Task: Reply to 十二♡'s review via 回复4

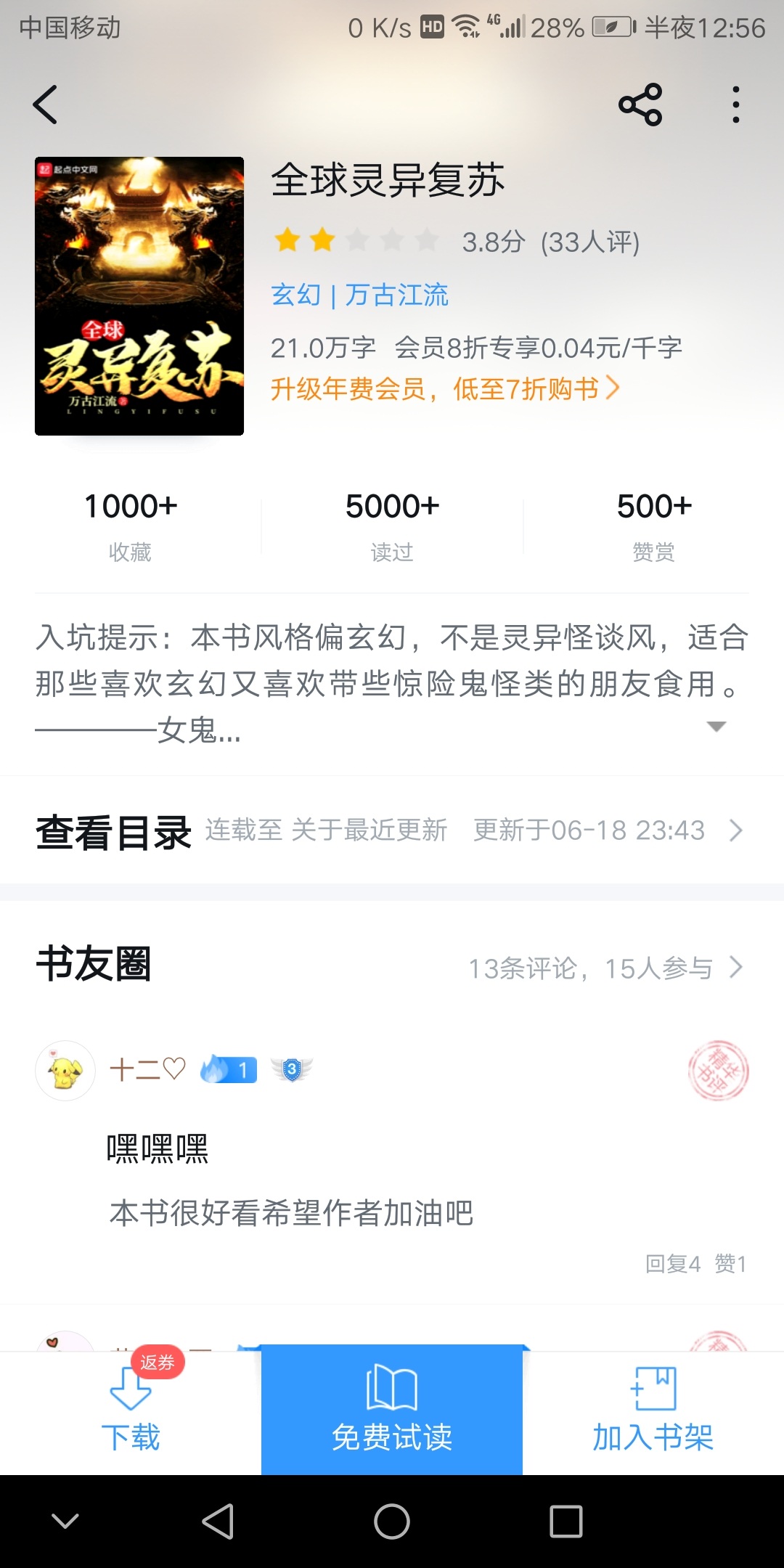Action: (x=673, y=1264)
